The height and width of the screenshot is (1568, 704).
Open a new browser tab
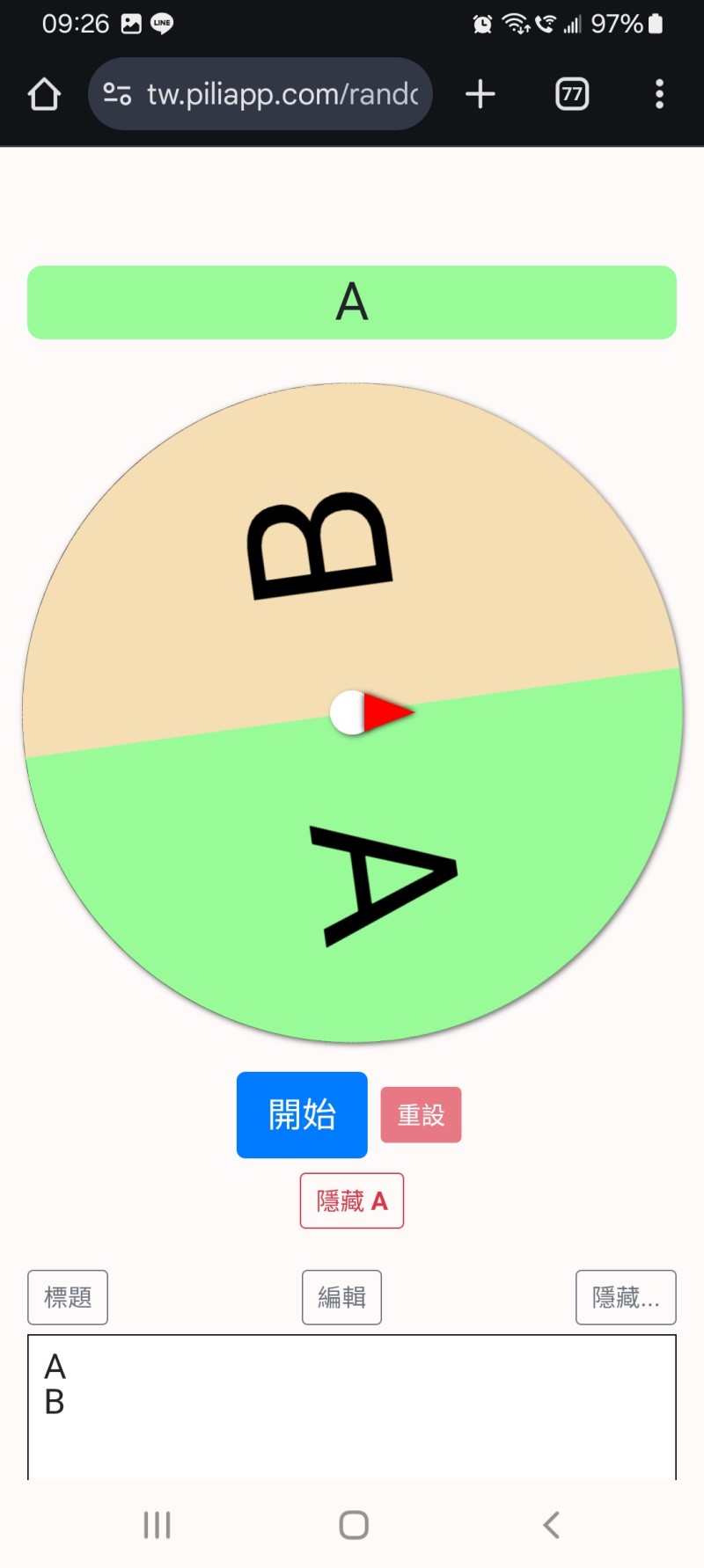pyautogui.click(x=480, y=94)
